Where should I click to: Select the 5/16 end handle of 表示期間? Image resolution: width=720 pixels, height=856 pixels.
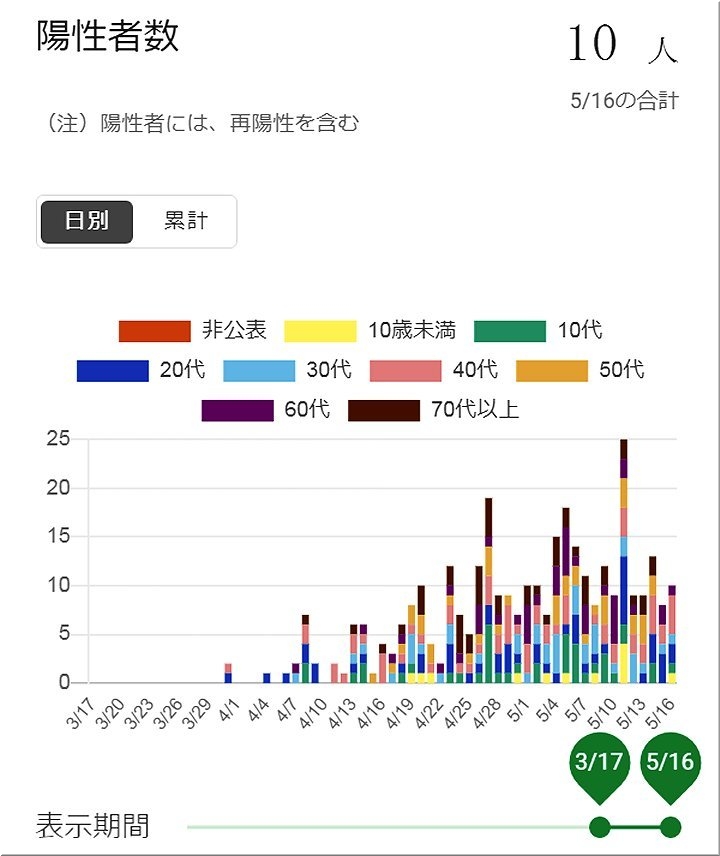tap(670, 827)
